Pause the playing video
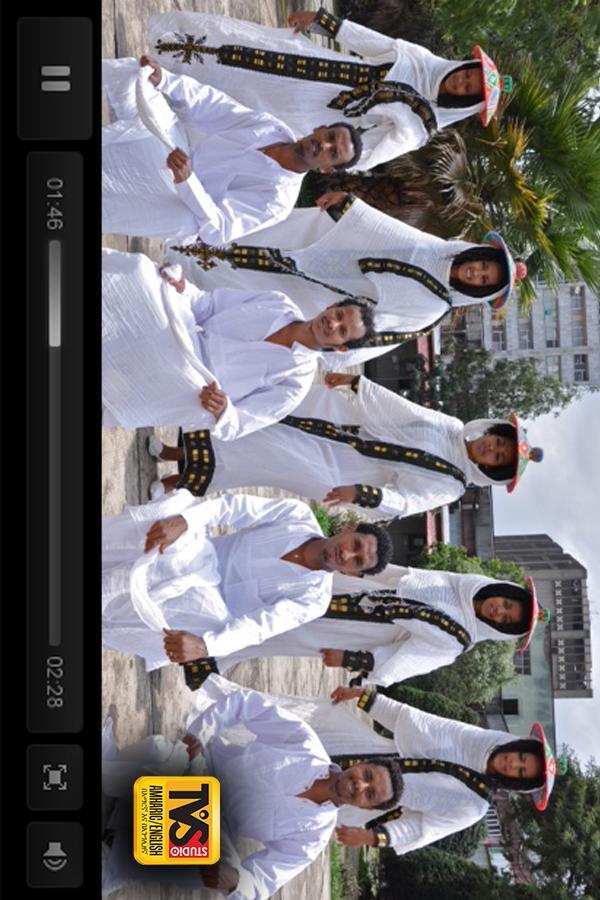Viewport: 600px width, 900px height. click(55, 79)
